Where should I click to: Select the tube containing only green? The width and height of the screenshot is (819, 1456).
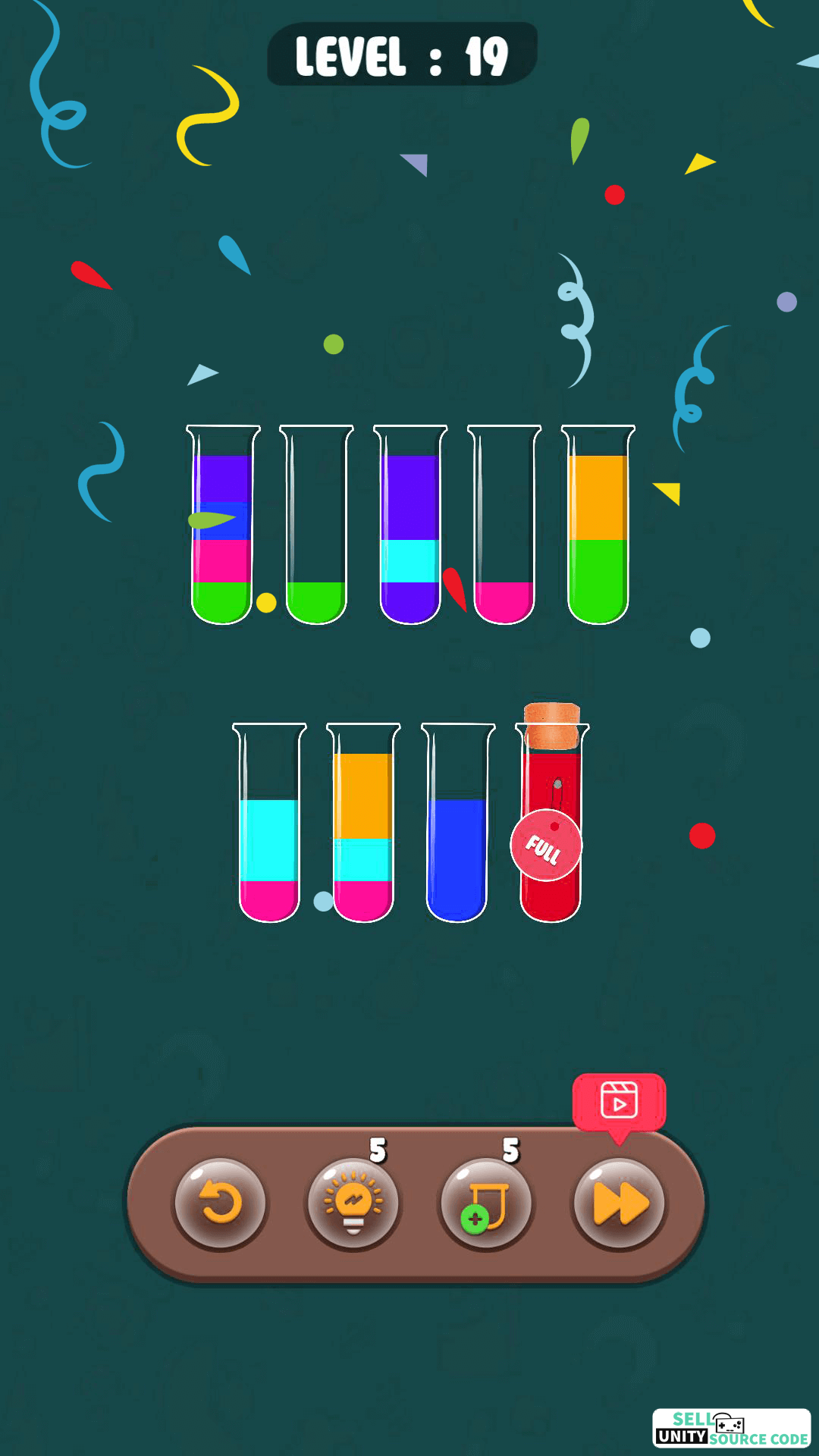(317, 525)
